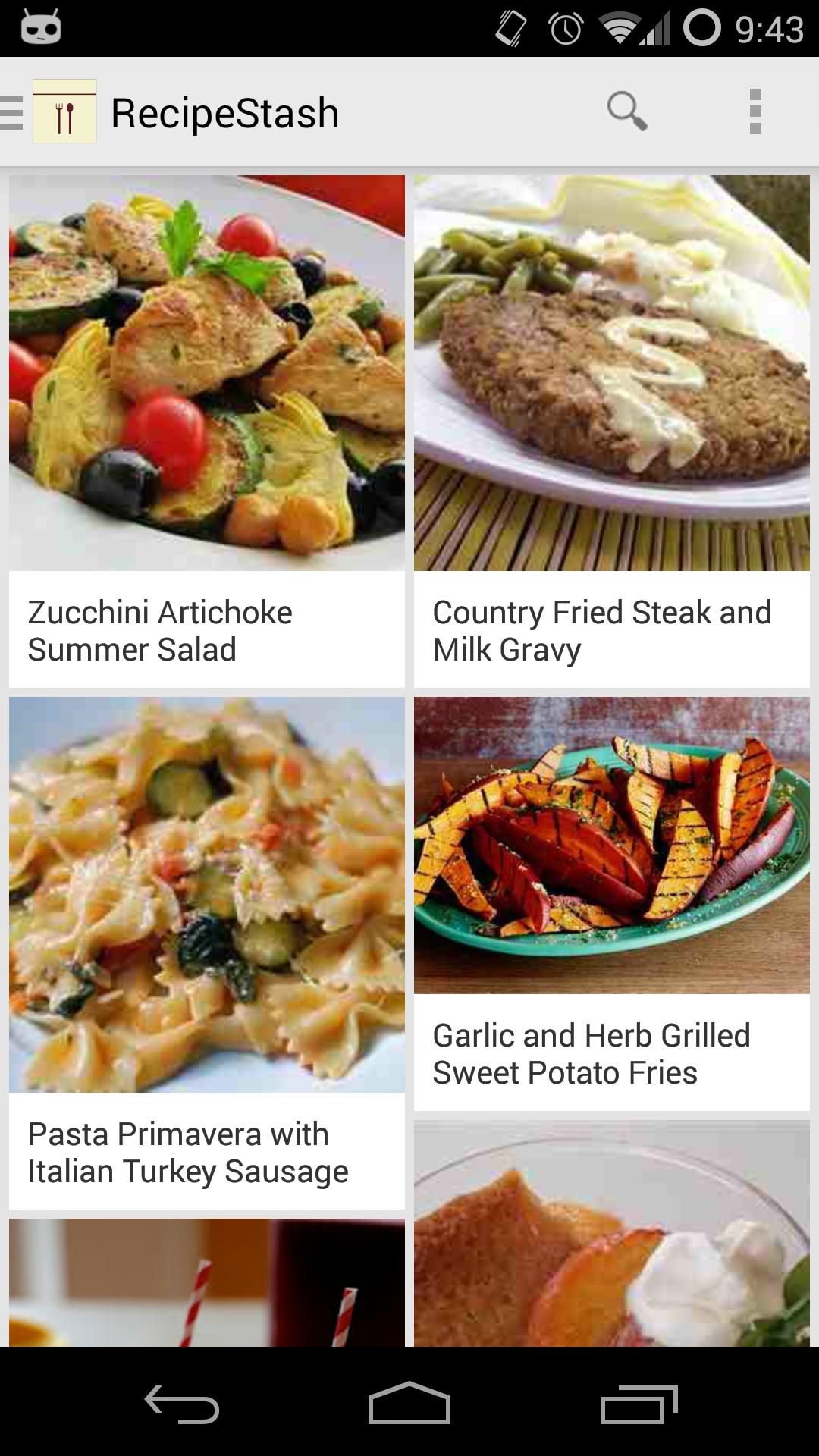
Task: Open Garlic and Herb Grilled Sweet Potato Fries
Action: pos(611,902)
